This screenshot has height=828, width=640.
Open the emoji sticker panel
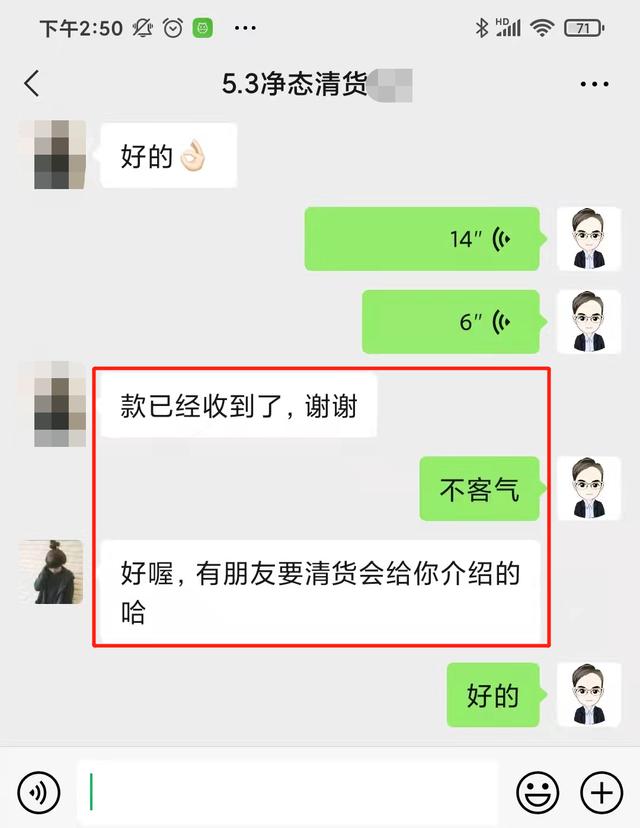(x=538, y=793)
